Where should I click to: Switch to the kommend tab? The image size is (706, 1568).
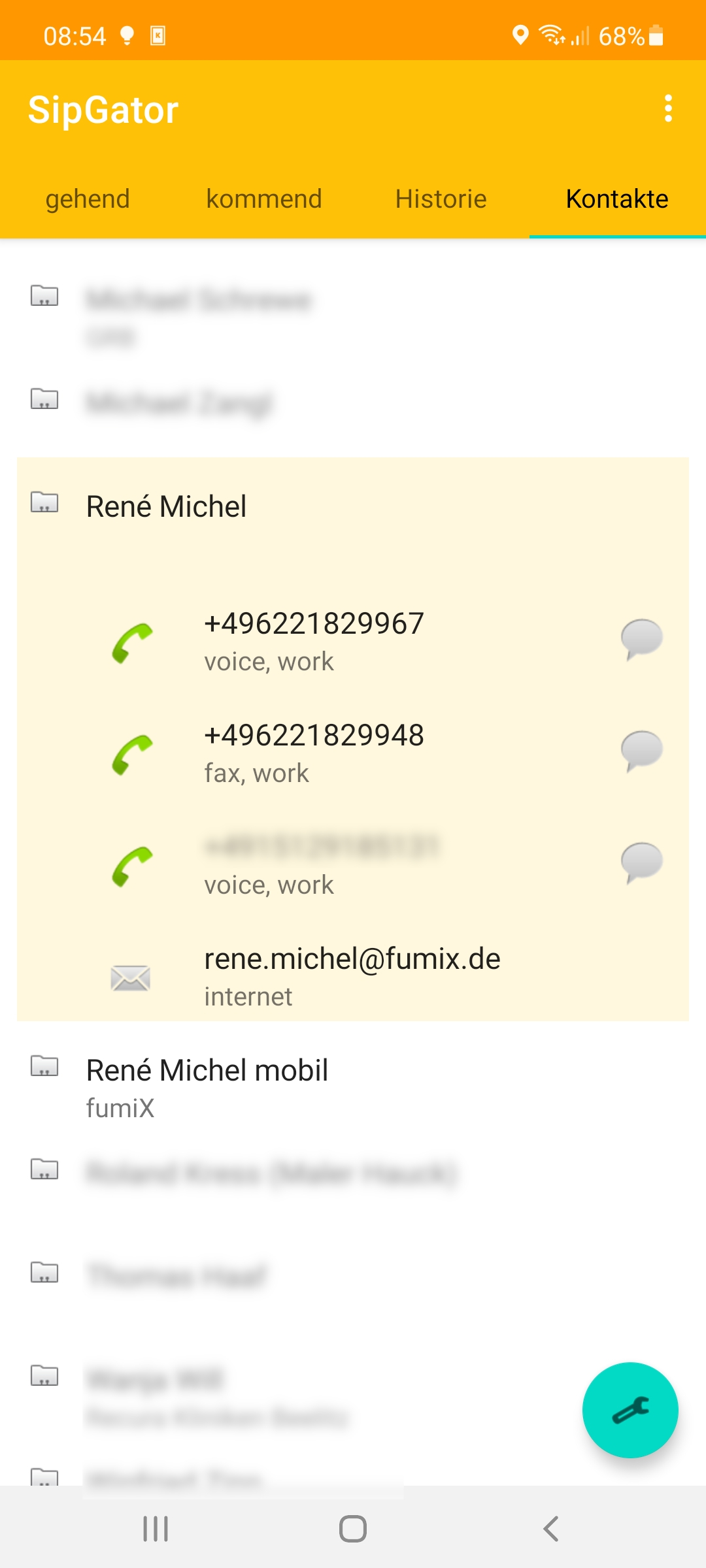[264, 199]
